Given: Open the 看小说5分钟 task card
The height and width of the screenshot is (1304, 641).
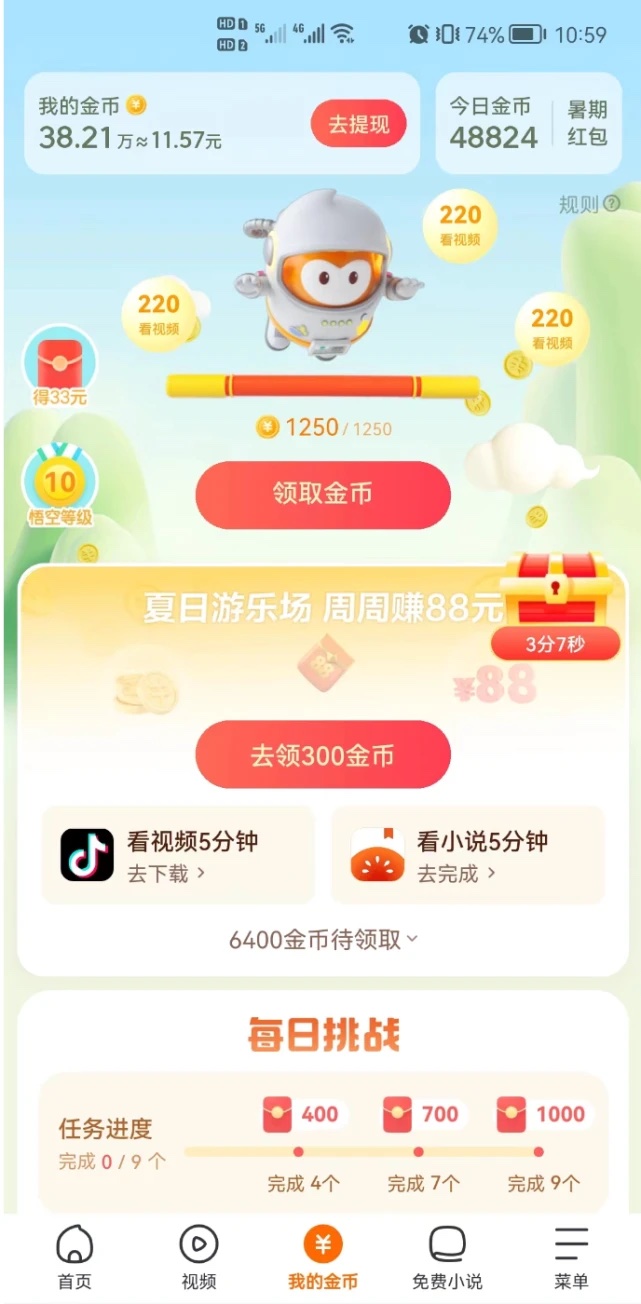Looking at the screenshot, I should tap(468, 855).
